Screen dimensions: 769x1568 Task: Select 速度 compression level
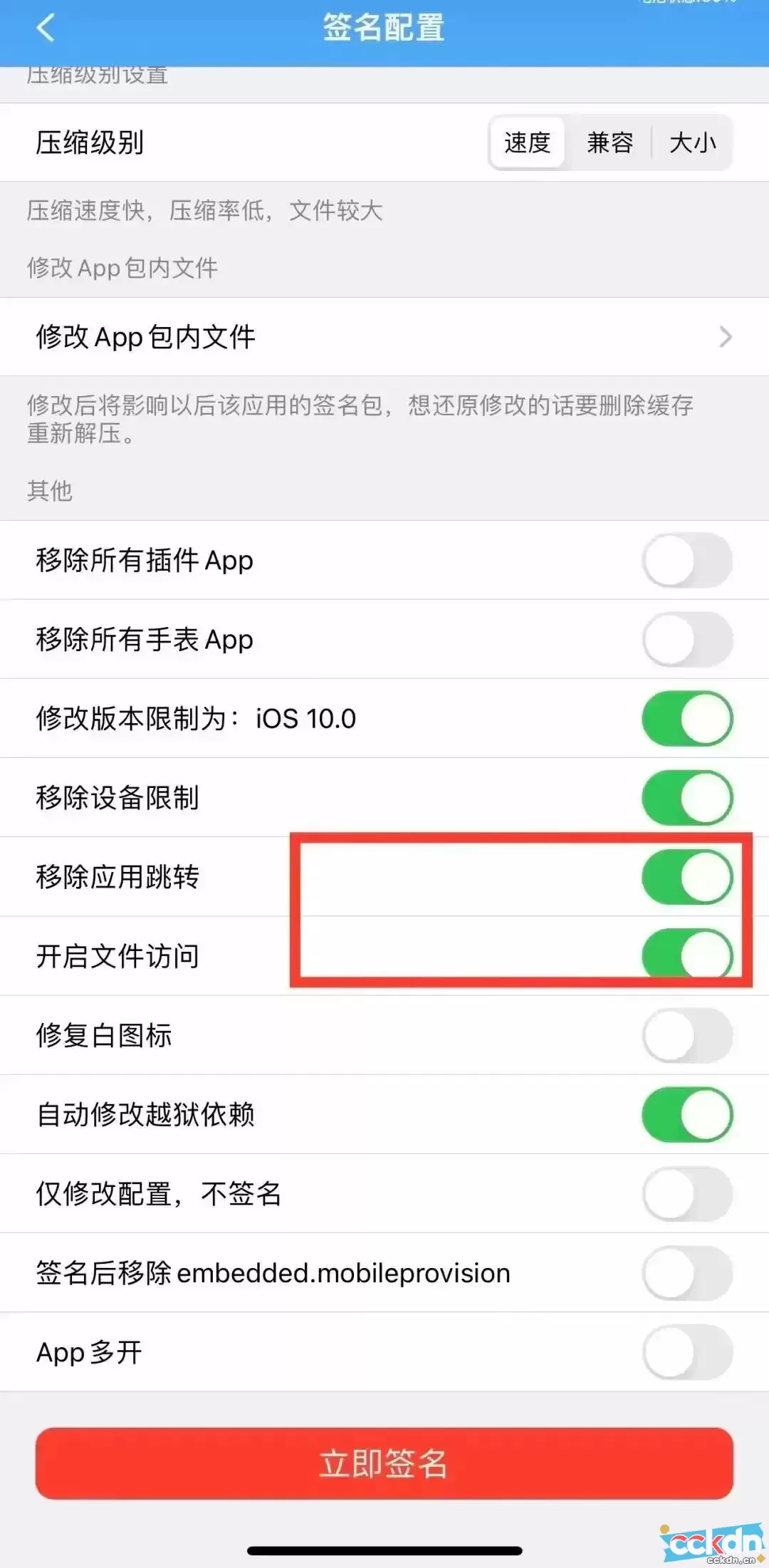point(528,142)
